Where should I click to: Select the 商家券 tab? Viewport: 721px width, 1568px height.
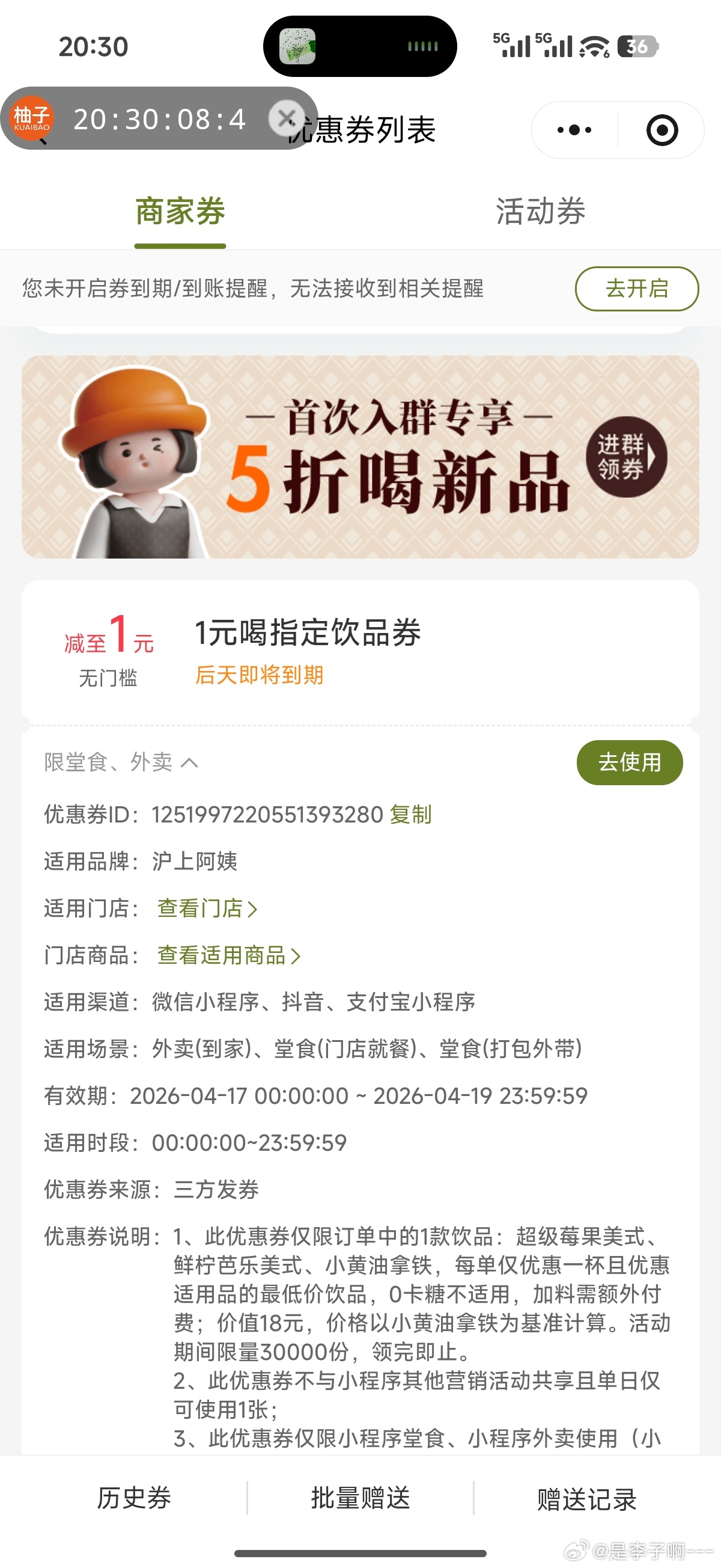(x=180, y=211)
